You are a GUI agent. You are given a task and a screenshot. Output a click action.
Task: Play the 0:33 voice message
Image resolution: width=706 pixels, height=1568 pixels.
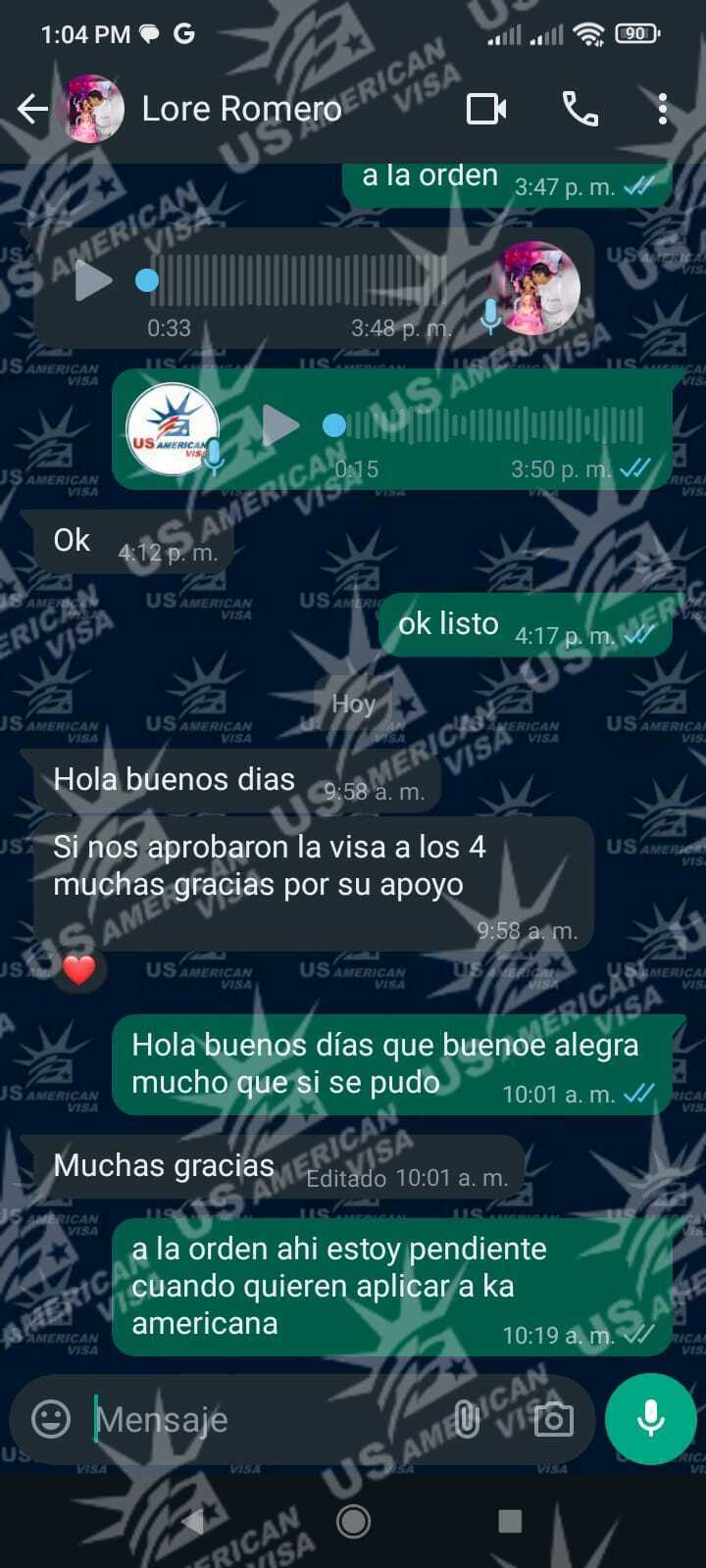coord(94,281)
